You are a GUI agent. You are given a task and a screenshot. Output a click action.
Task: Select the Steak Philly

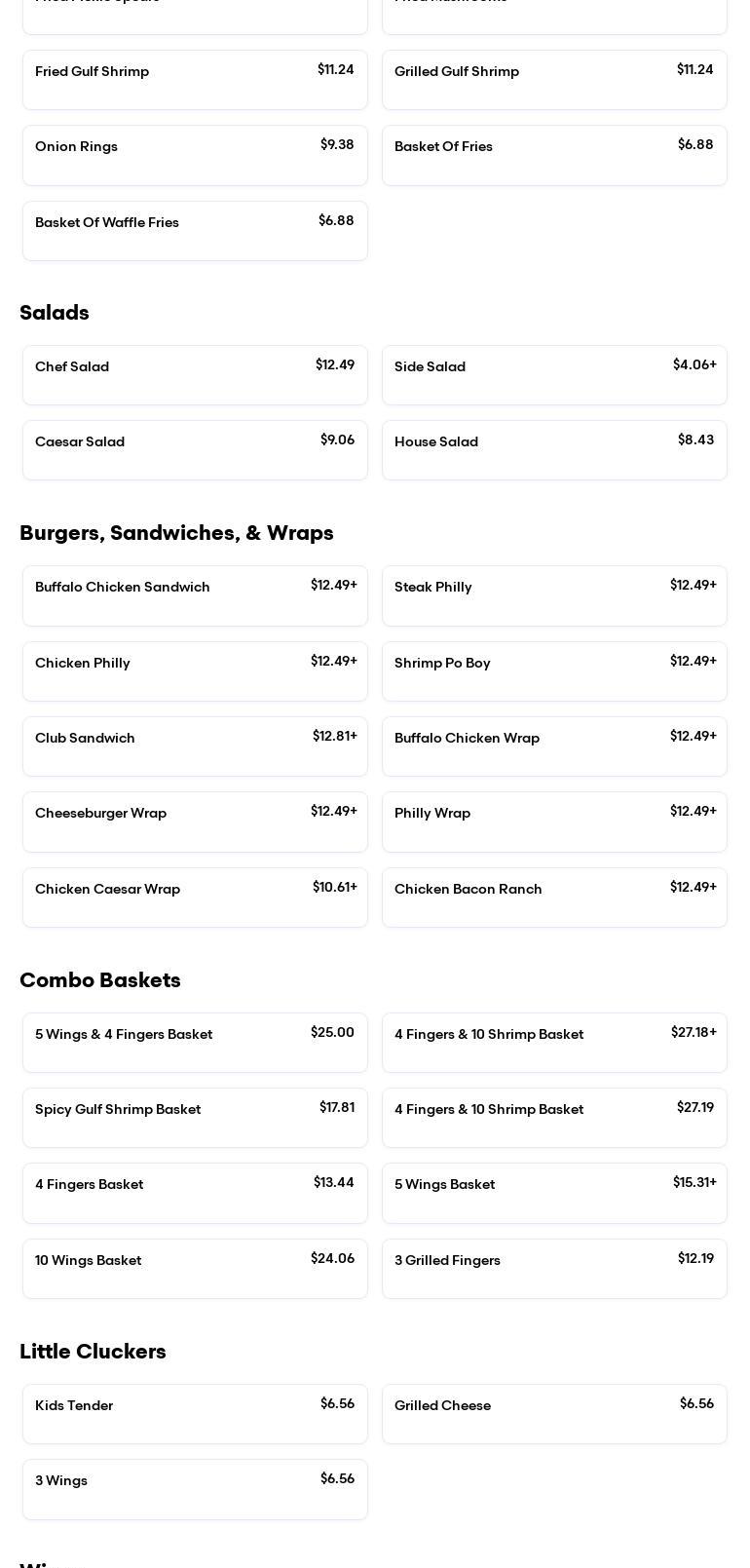[x=554, y=595]
